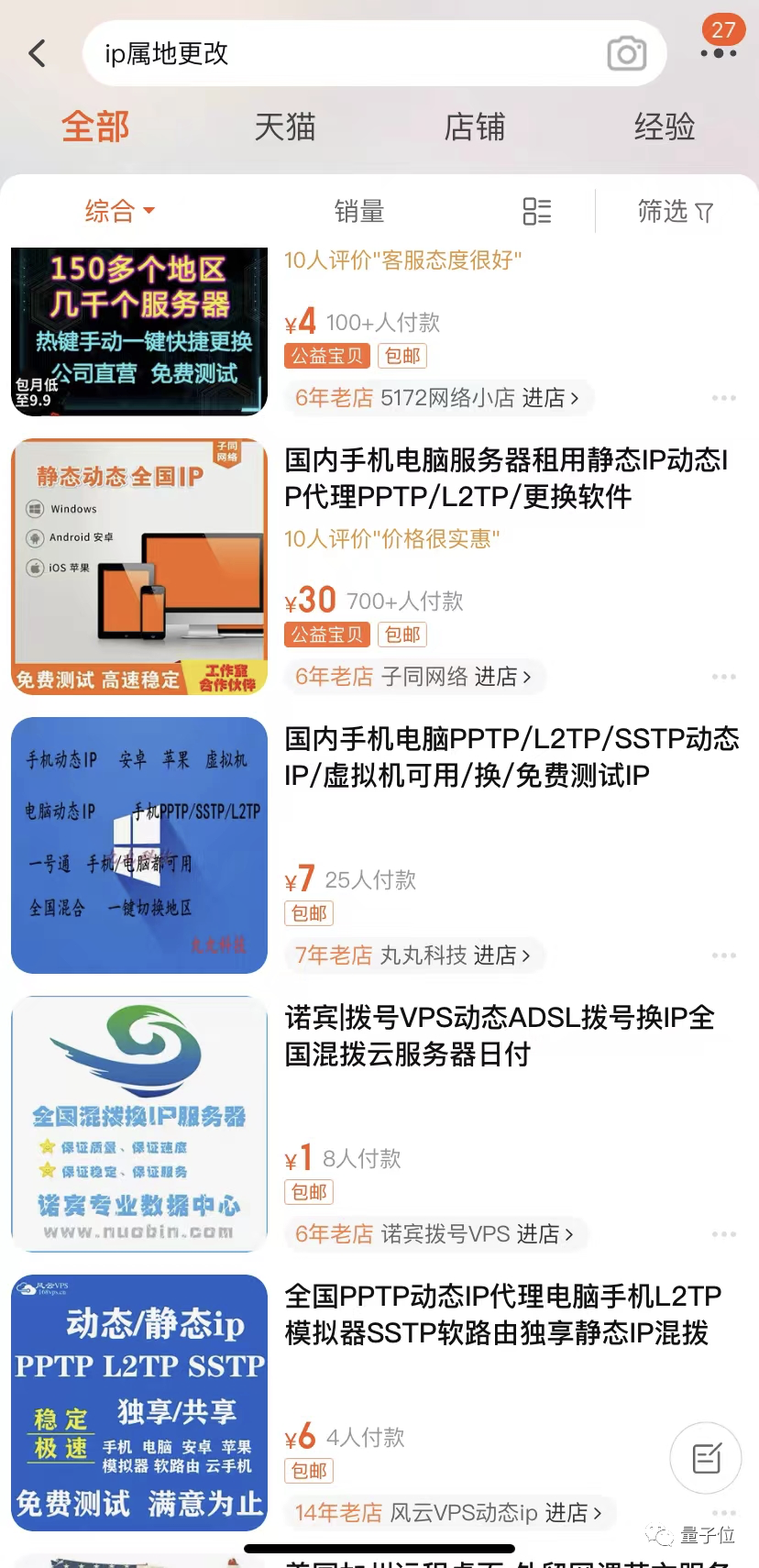Open the floating feedback pencil icon

pyautogui.click(x=705, y=1459)
